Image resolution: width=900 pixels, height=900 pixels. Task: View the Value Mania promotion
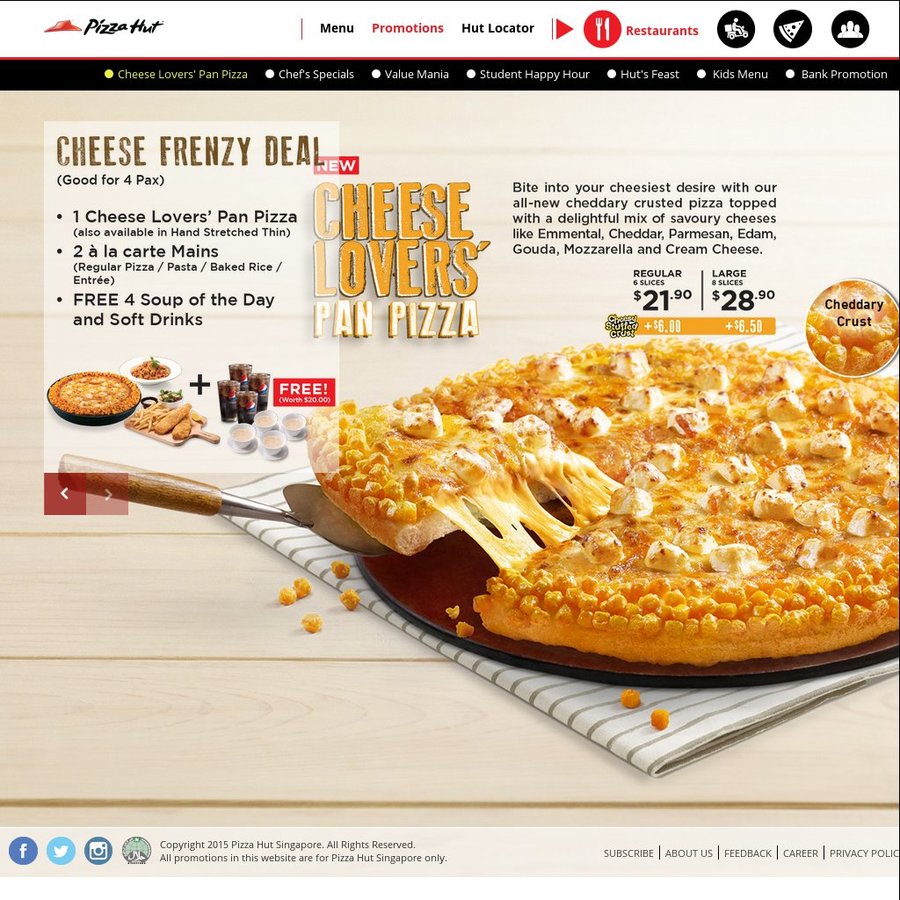pos(416,74)
